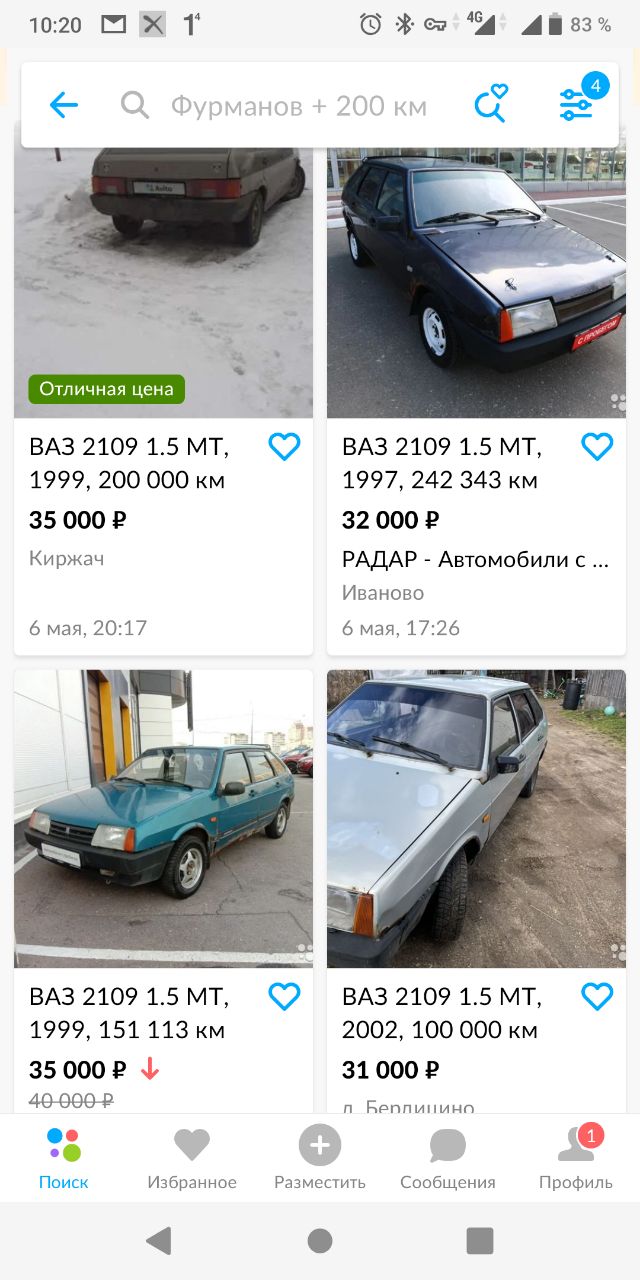This screenshot has width=640, height=1280.
Task: Favorite the ВАЗ 2109 with 200 000 км
Action: [284, 447]
